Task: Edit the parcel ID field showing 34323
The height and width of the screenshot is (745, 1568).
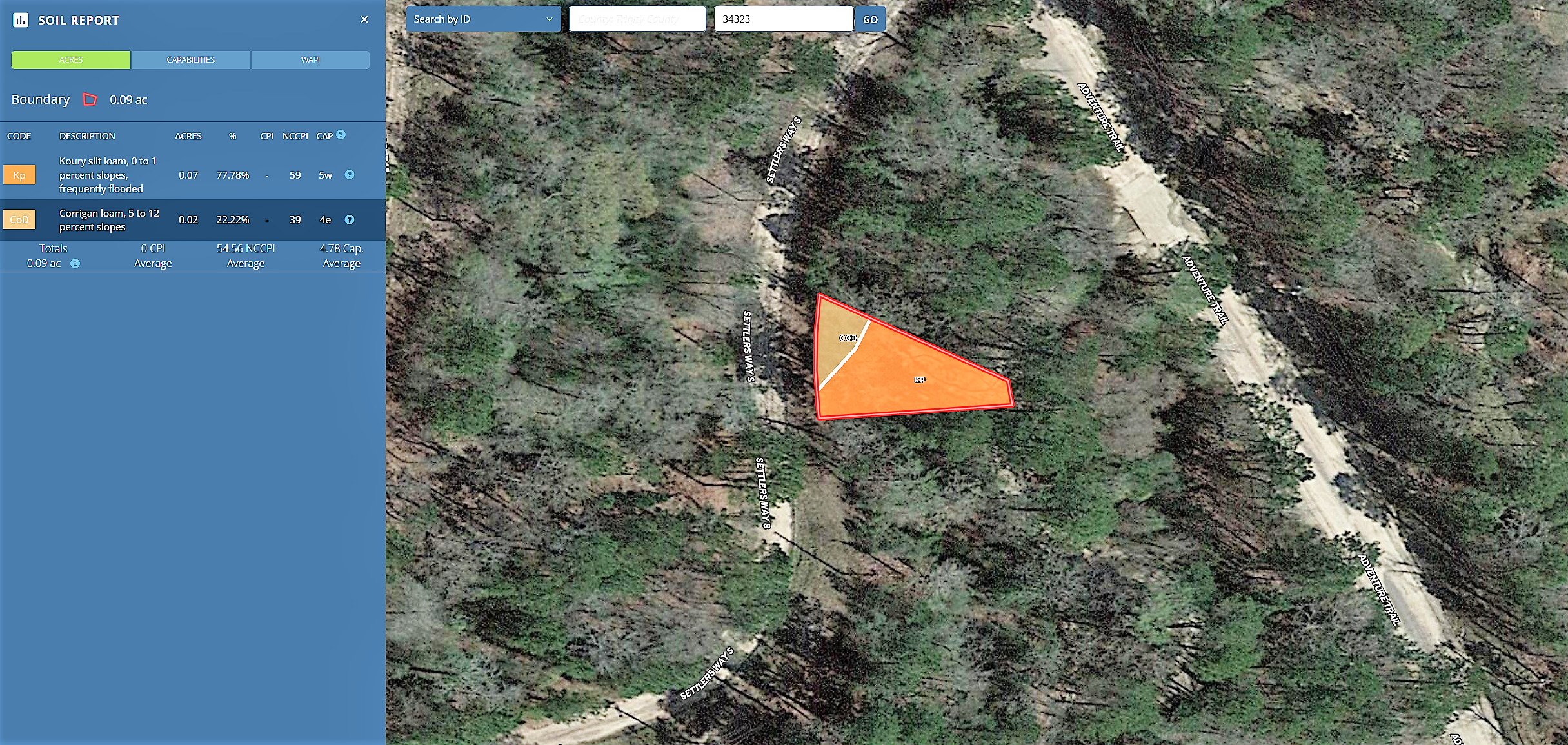Action: [783, 19]
